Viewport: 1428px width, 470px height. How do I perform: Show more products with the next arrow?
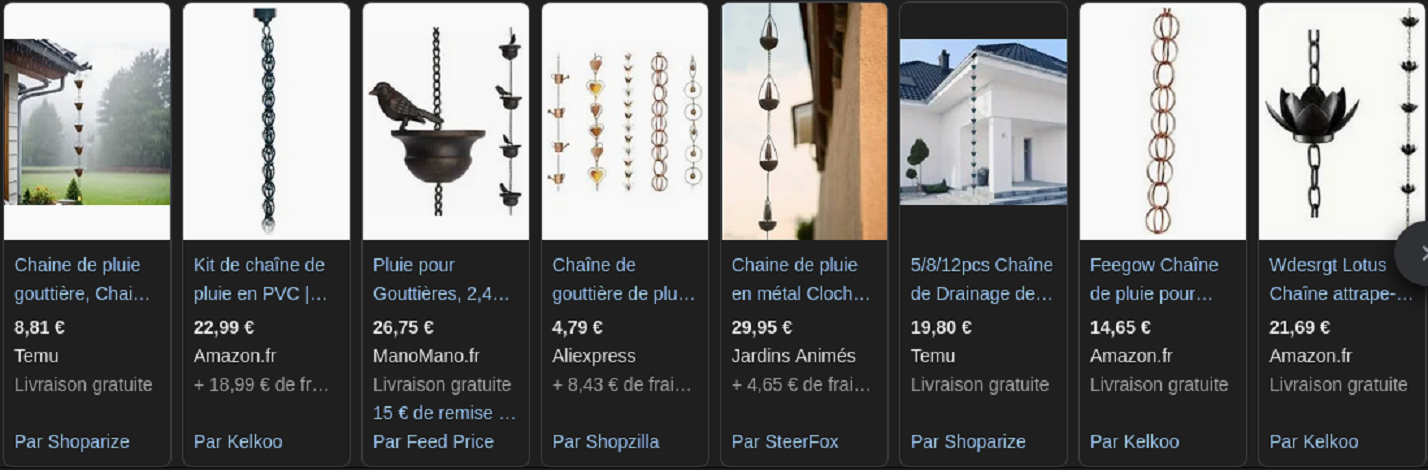click(x=1416, y=252)
